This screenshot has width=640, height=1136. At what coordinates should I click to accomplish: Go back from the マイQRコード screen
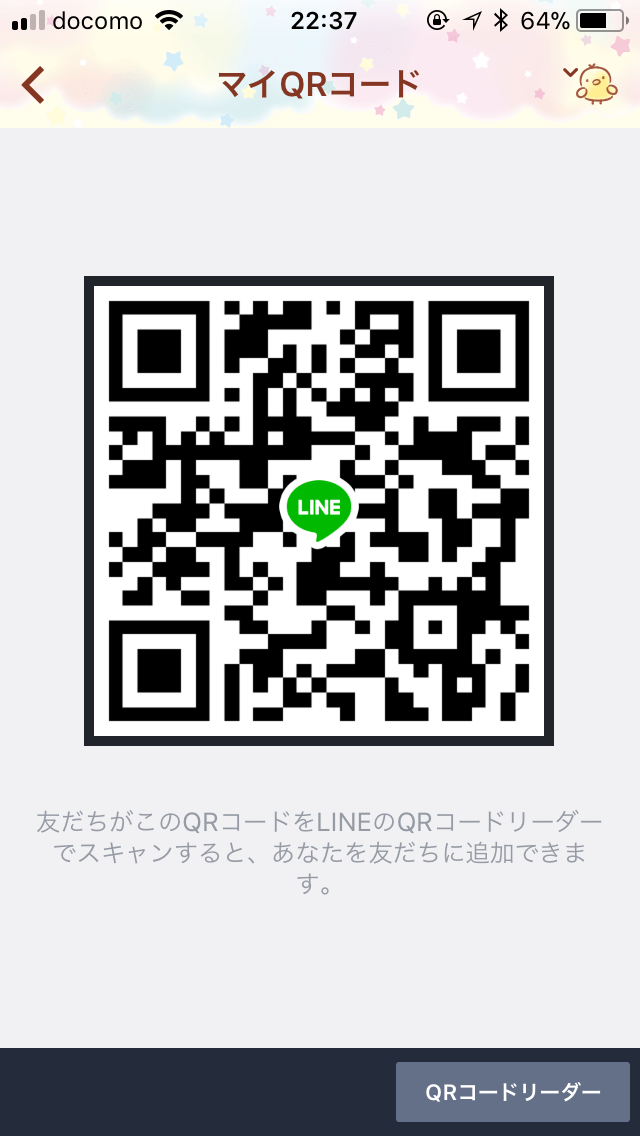coord(34,85)
